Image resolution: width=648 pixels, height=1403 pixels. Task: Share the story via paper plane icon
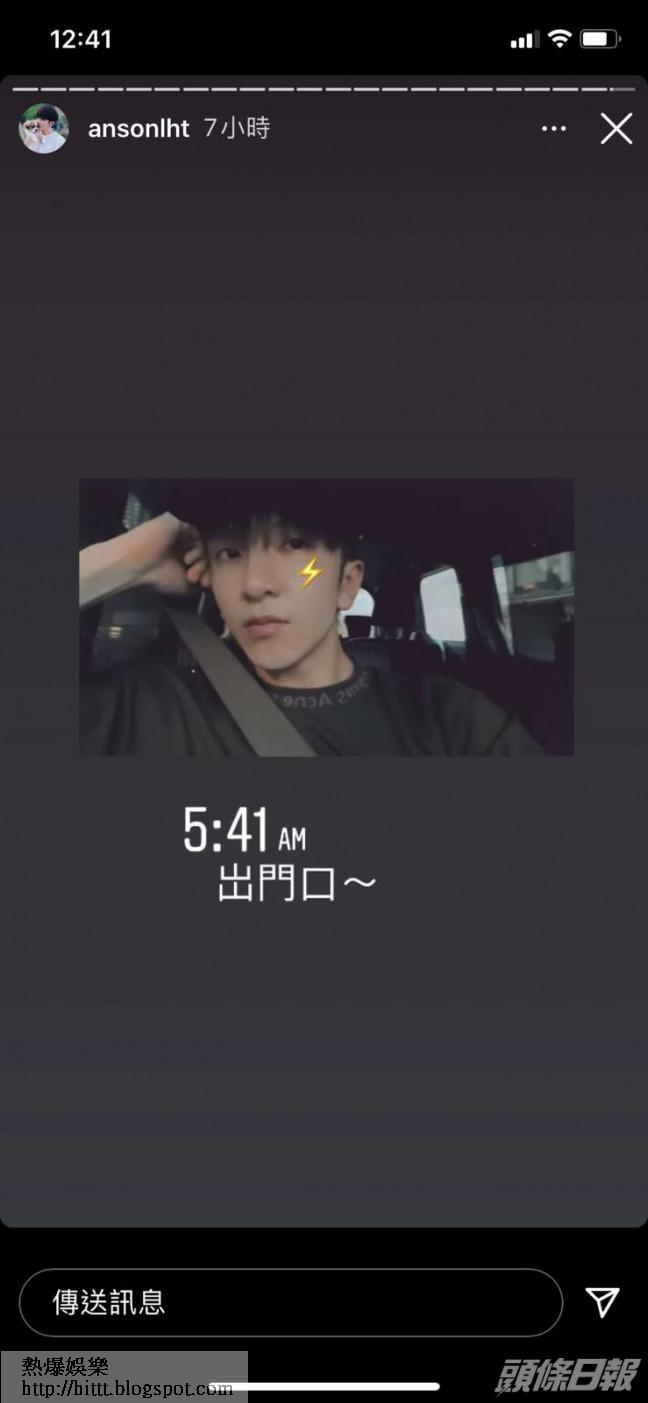602,1301
